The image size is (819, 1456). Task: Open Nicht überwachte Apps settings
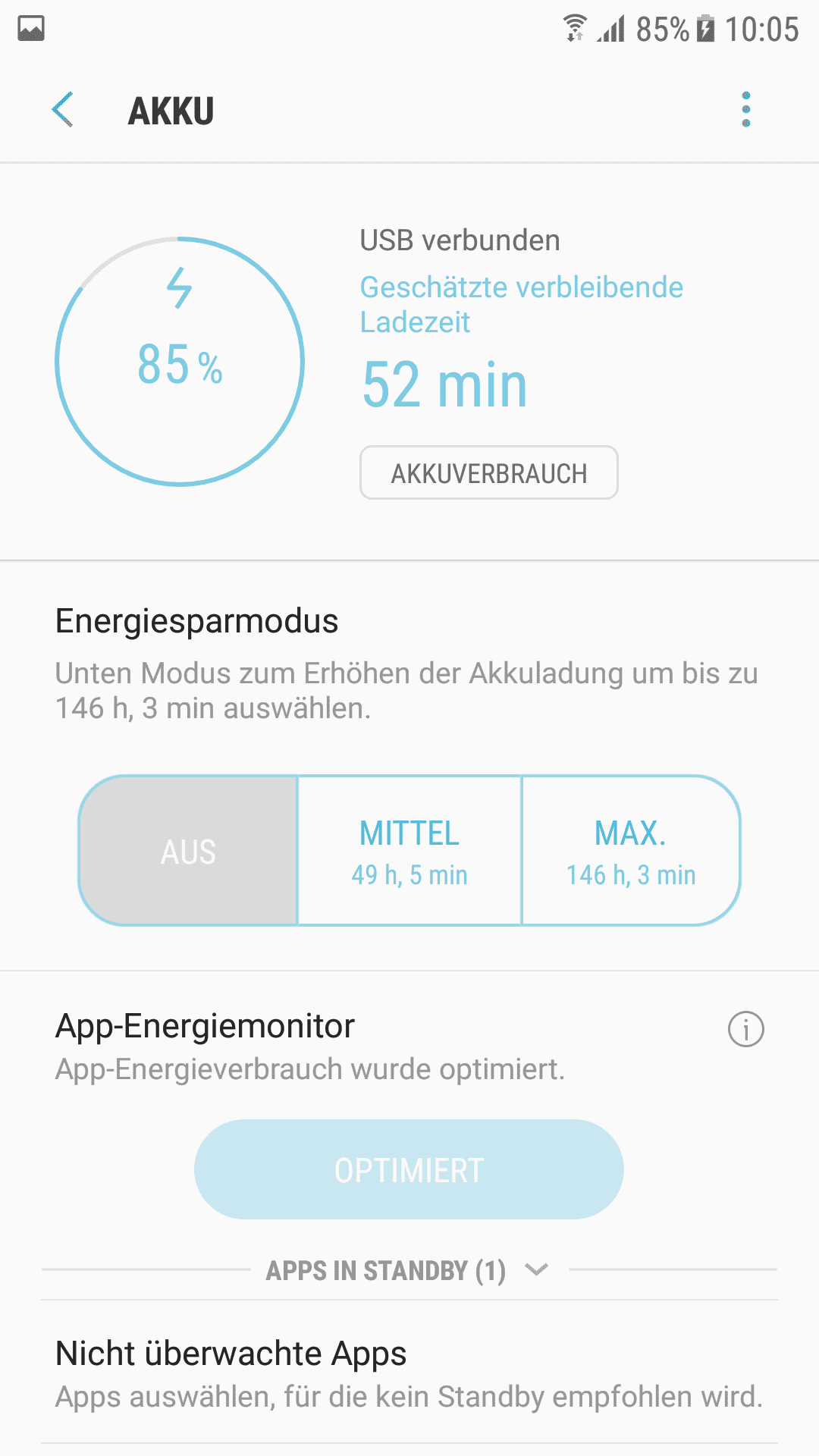coord(409,1373)
